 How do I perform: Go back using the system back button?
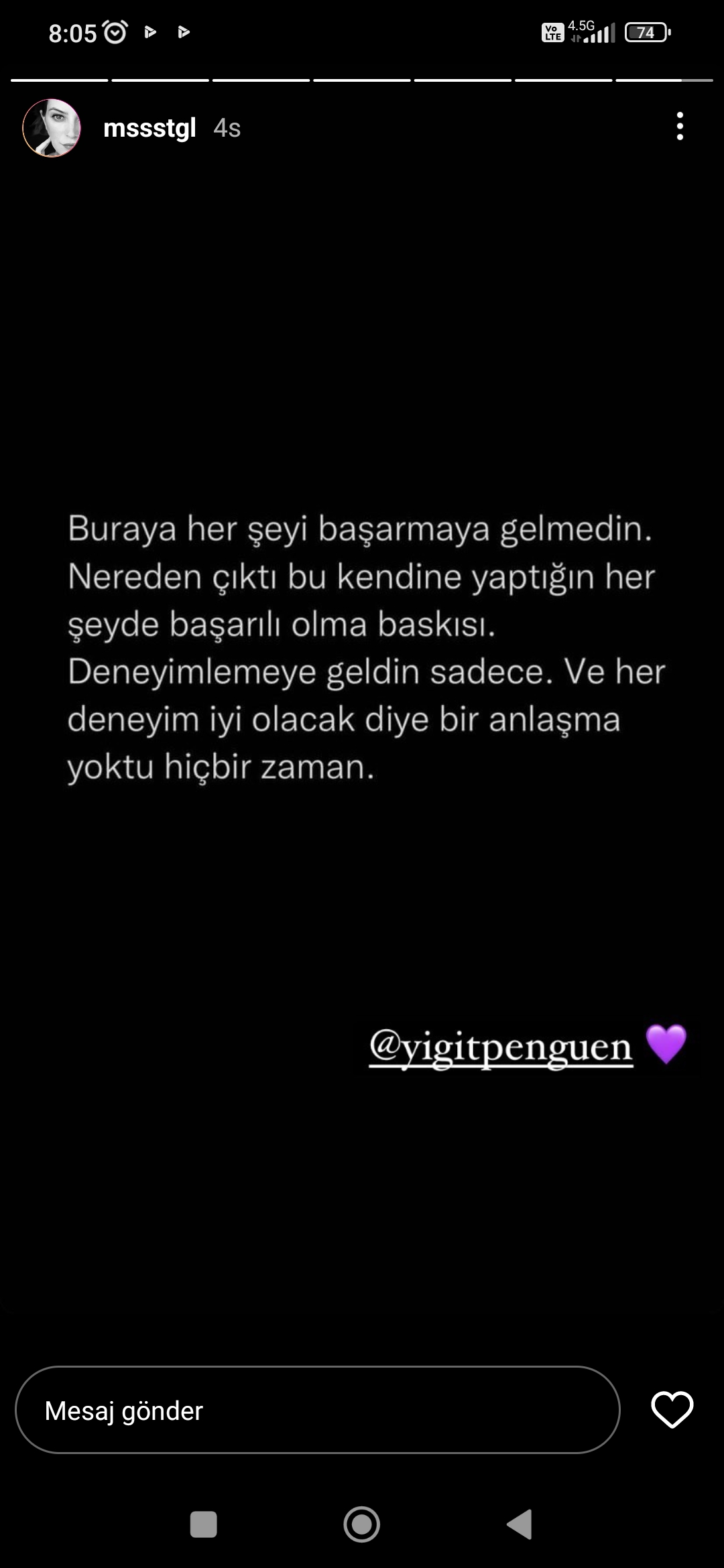[520, 1524]
